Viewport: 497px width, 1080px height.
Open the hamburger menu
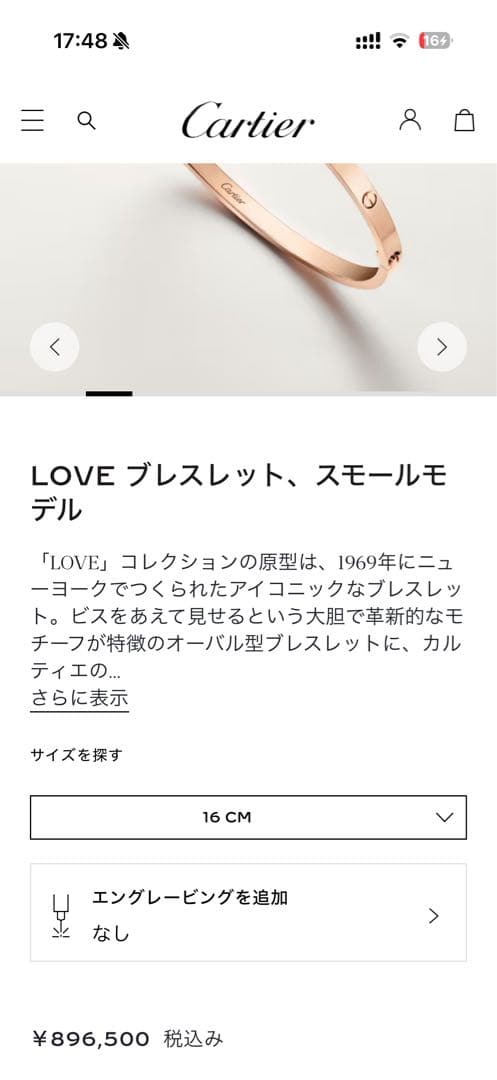[32, 121]
